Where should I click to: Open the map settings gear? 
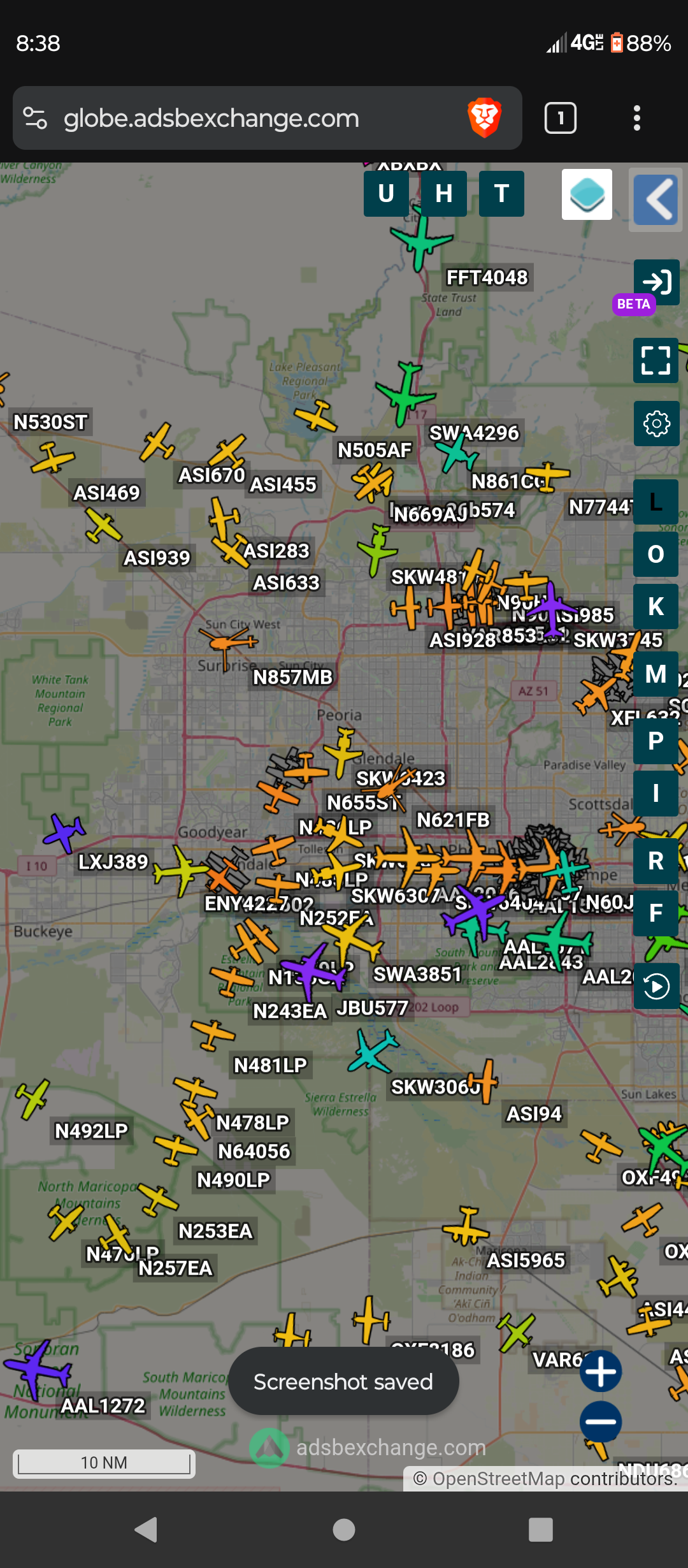[656, 424]
